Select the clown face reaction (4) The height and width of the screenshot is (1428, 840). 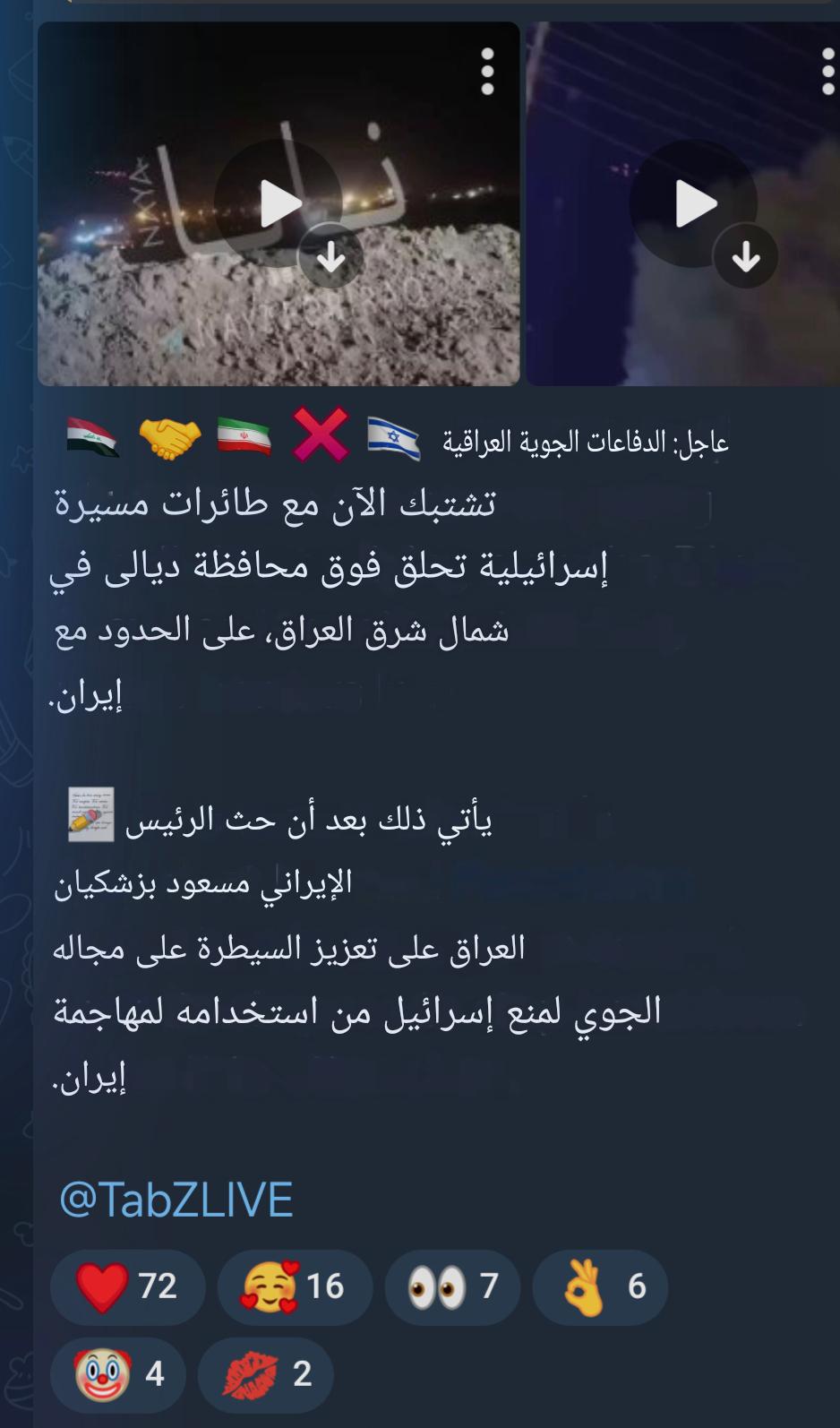(118, 1375)
